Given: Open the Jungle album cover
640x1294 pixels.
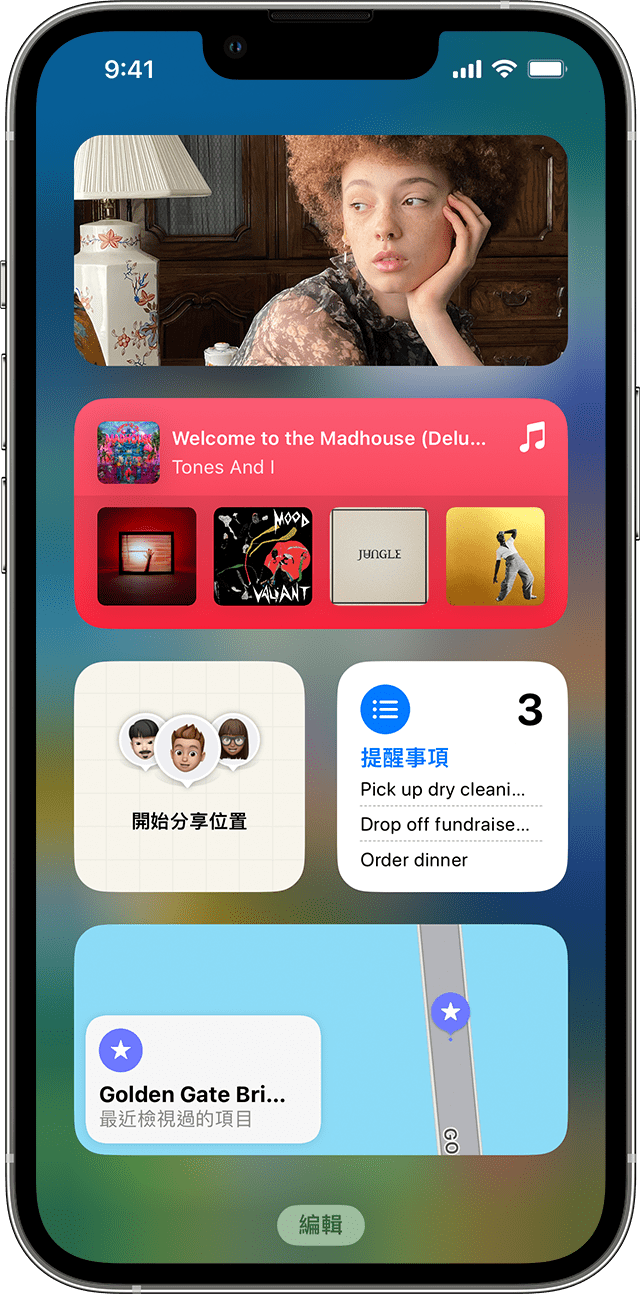Looking at the screenshot, I should (x=379, y=556).
